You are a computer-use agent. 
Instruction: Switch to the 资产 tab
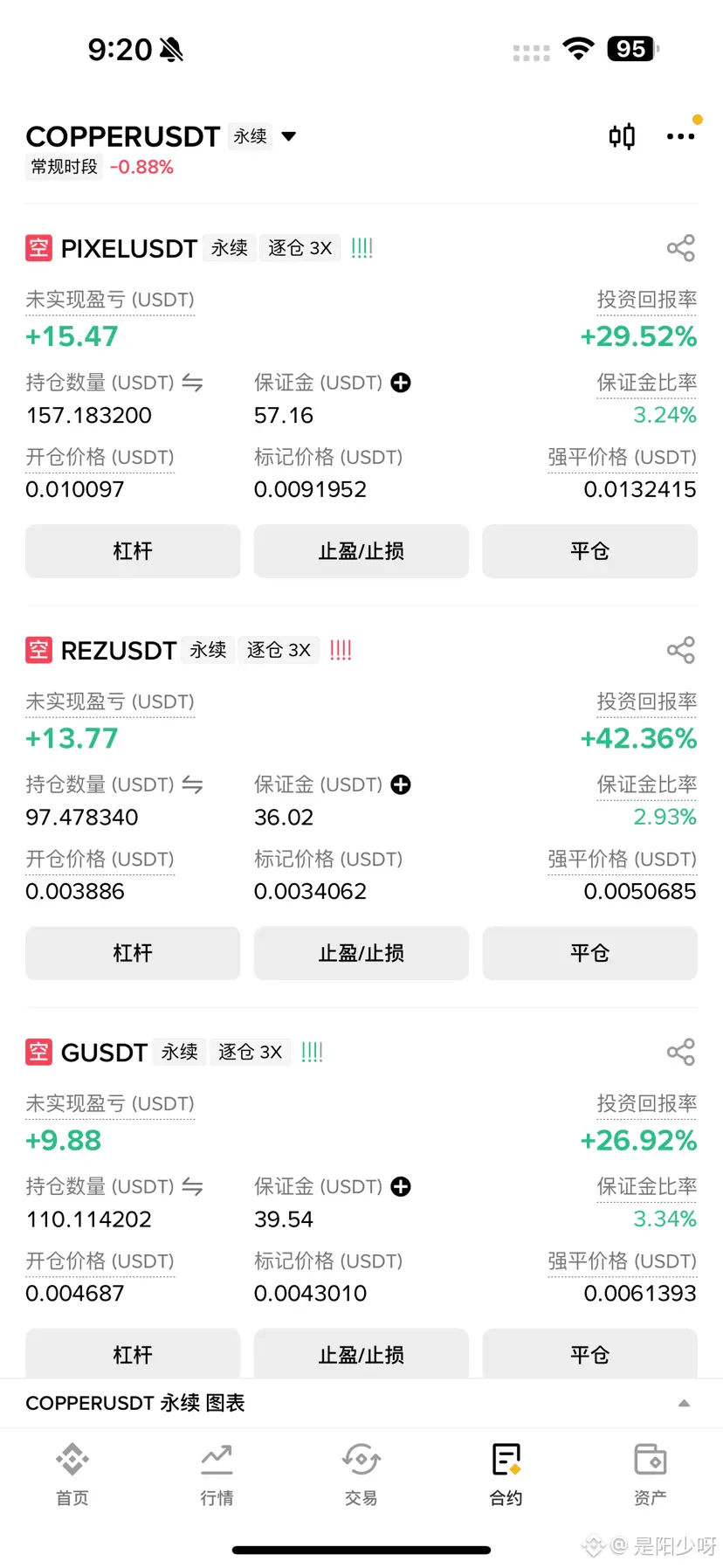(x=651, y=1474)
